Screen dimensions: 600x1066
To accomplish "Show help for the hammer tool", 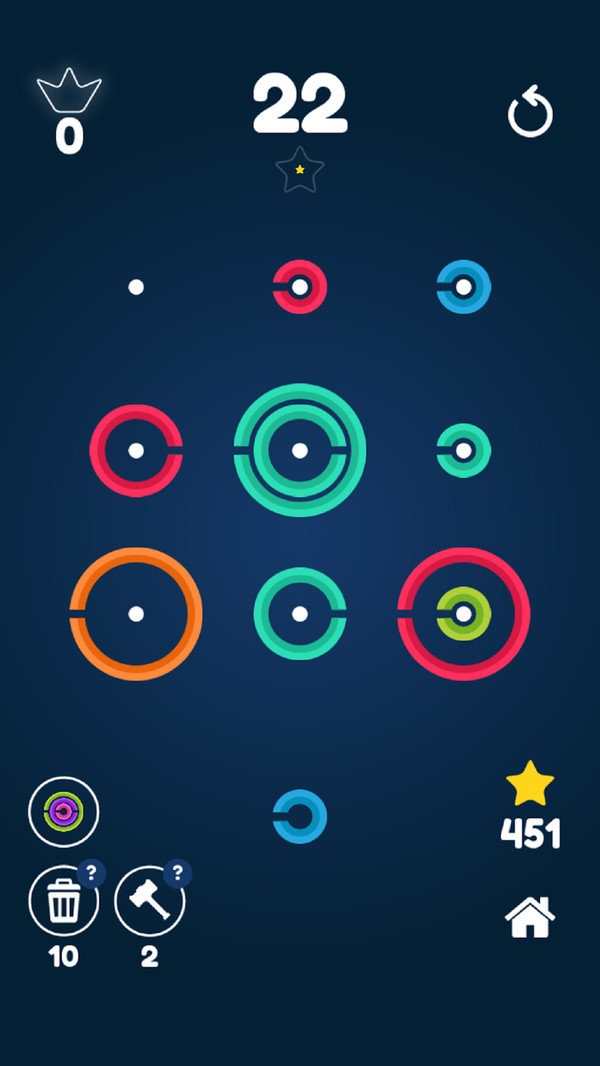I will (x=178, y=873).
